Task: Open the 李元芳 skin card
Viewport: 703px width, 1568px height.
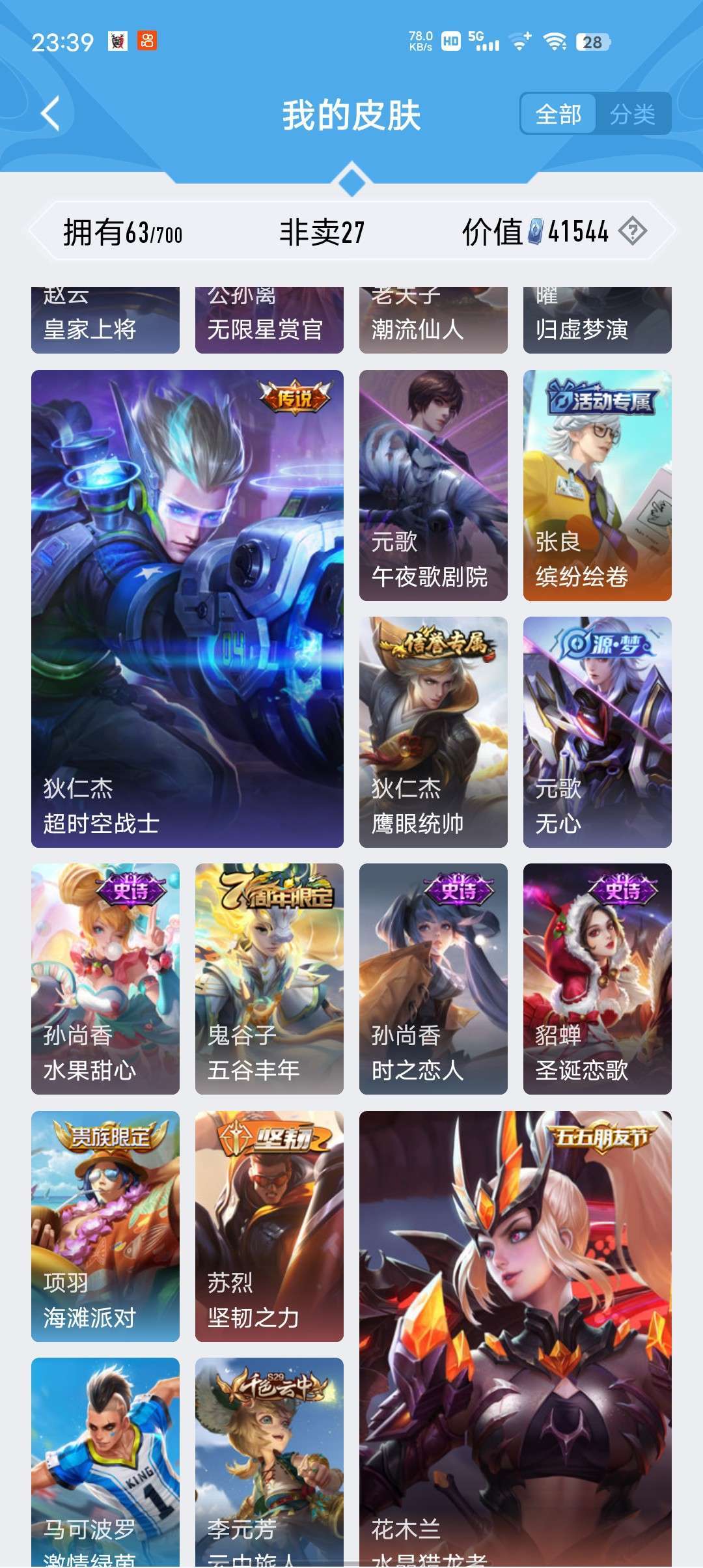Action: (x=269, y=1463)
